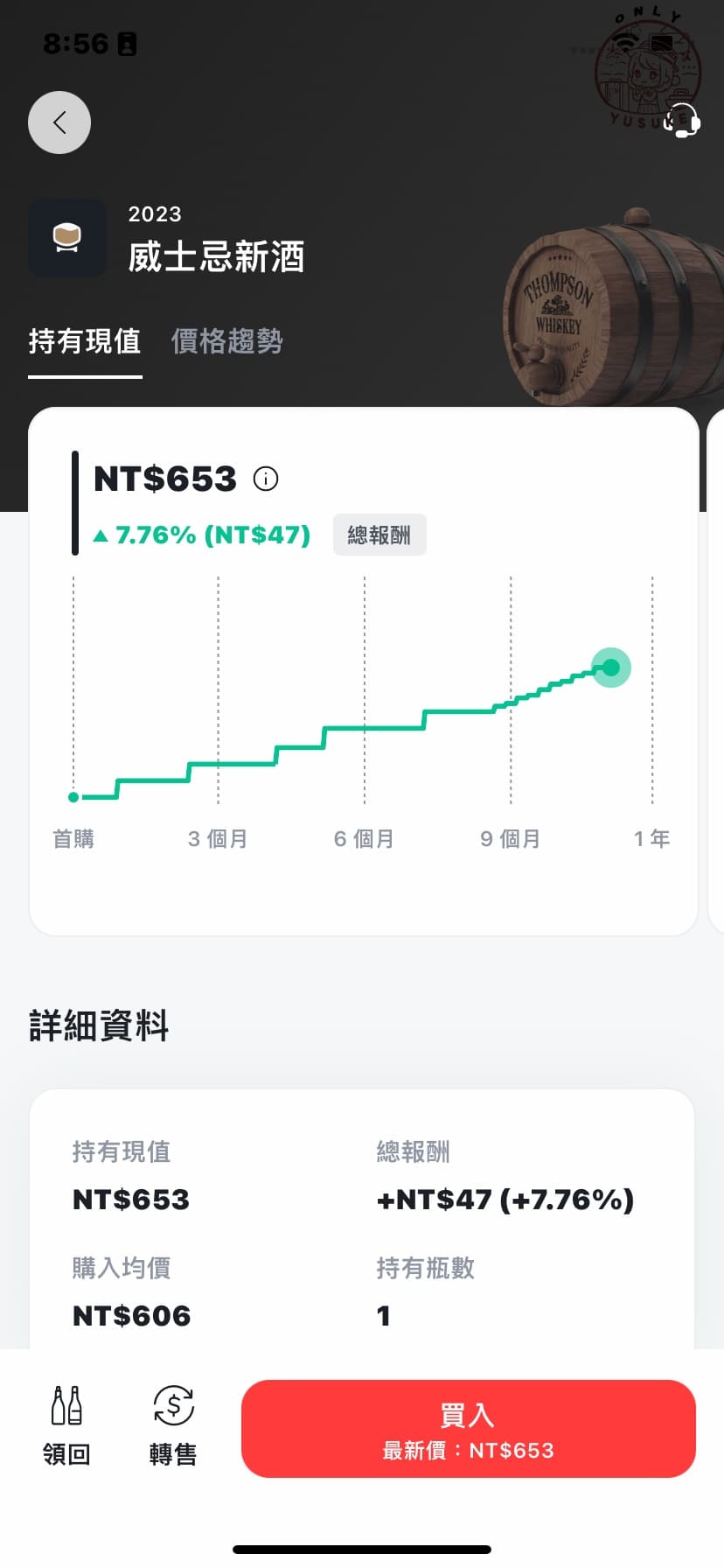Open 轉售 resale option

point(173,1426)
